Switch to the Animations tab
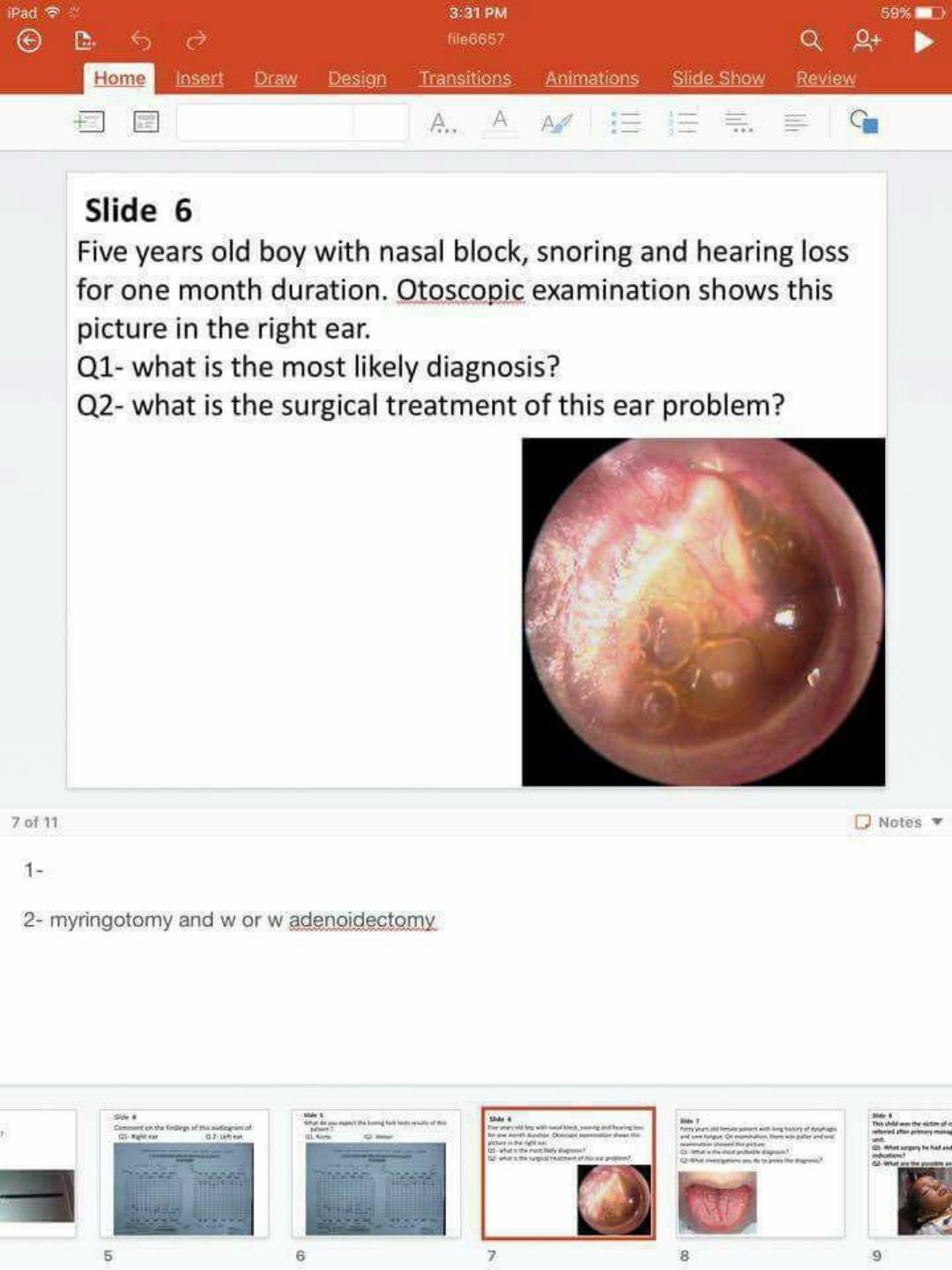The height and width of the screenshot is (1270, 952). 591,78
